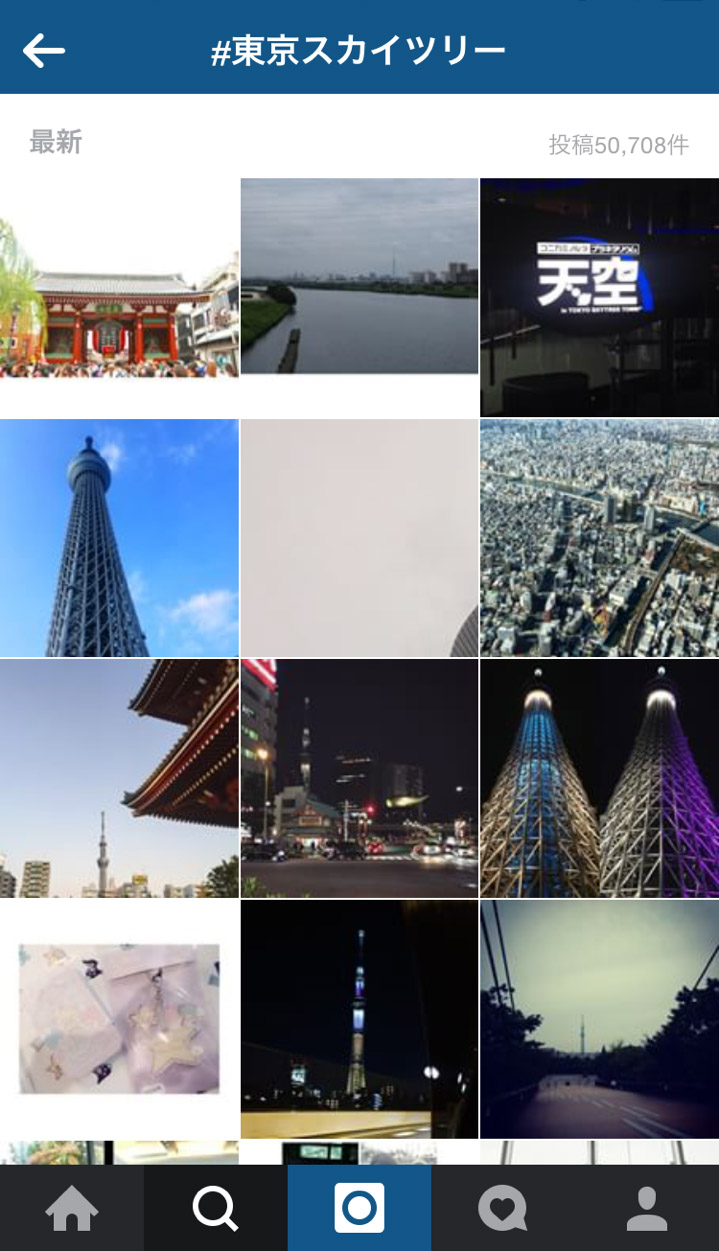The image size is (719, 1251).
Task: Open the illuminated Skytree at night photo
Action: (359, 1018)
